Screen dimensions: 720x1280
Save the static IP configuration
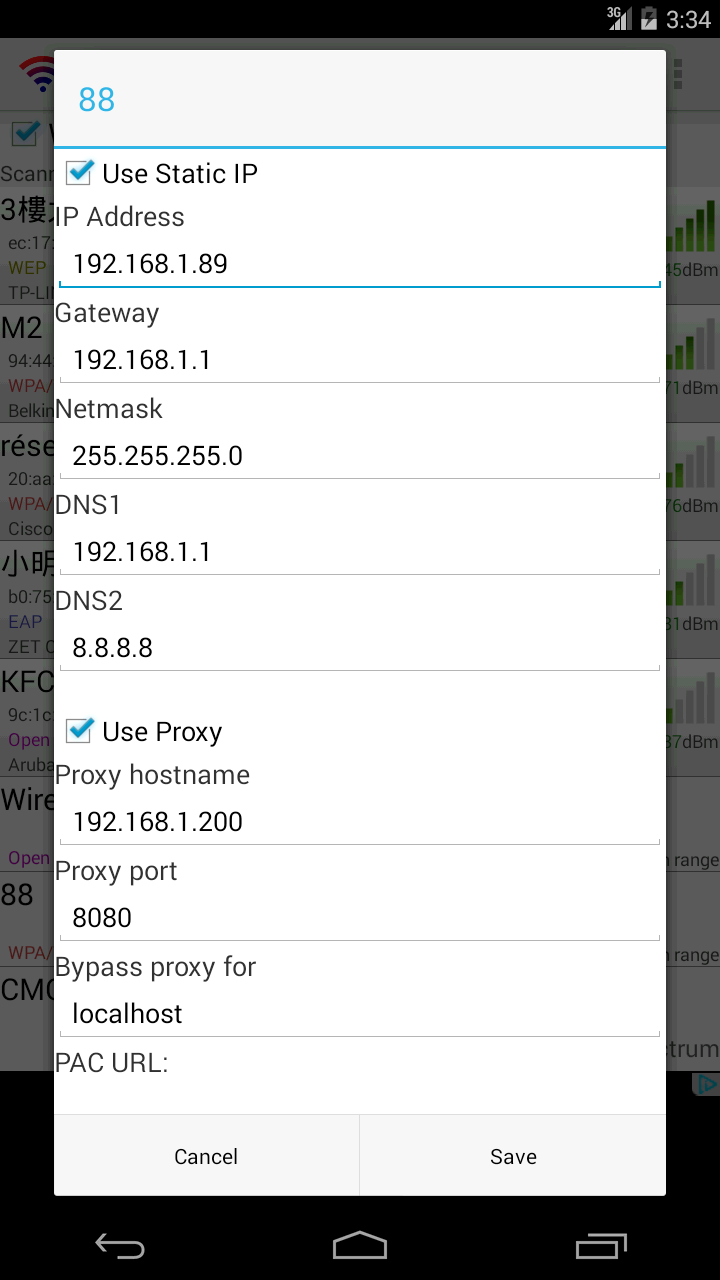(513, 1156)
